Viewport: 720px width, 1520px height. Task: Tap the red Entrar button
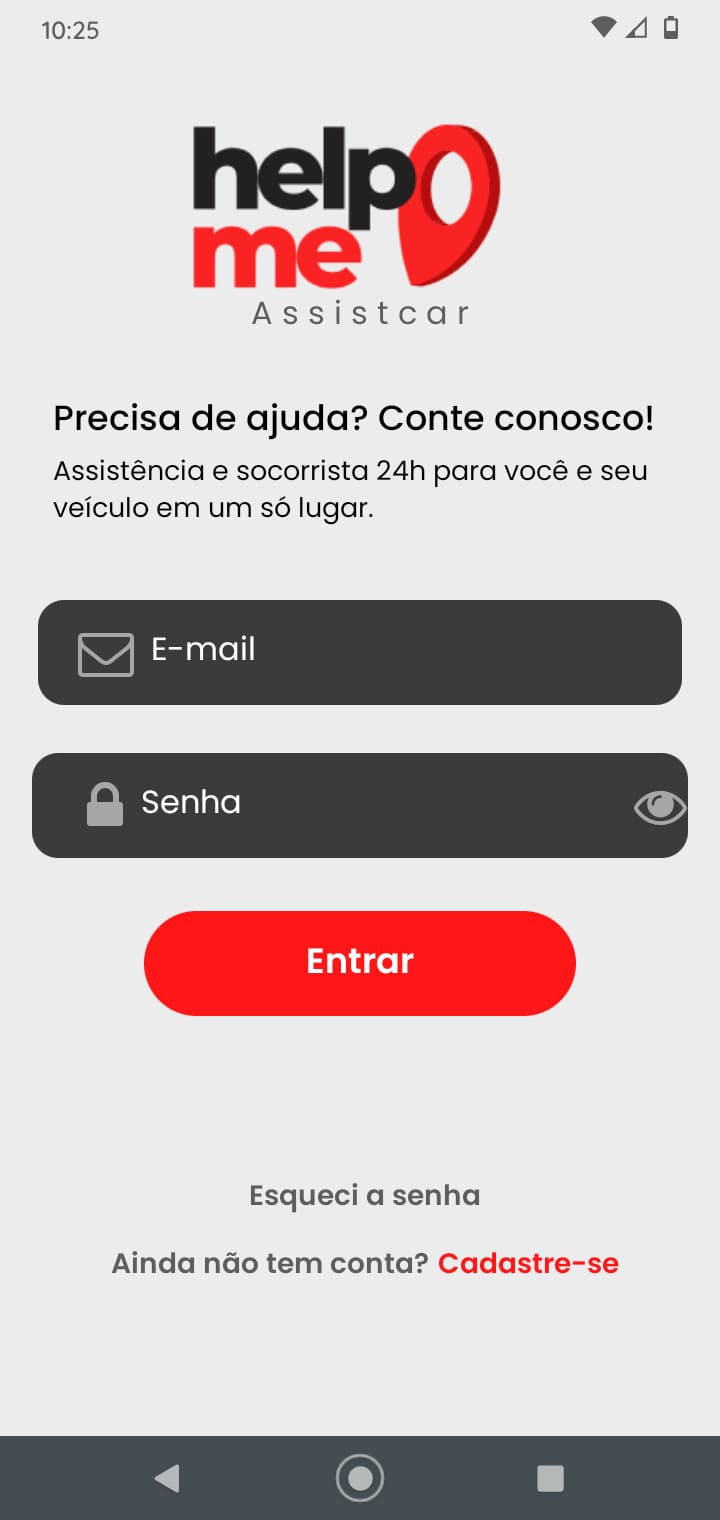pos(360,963)
